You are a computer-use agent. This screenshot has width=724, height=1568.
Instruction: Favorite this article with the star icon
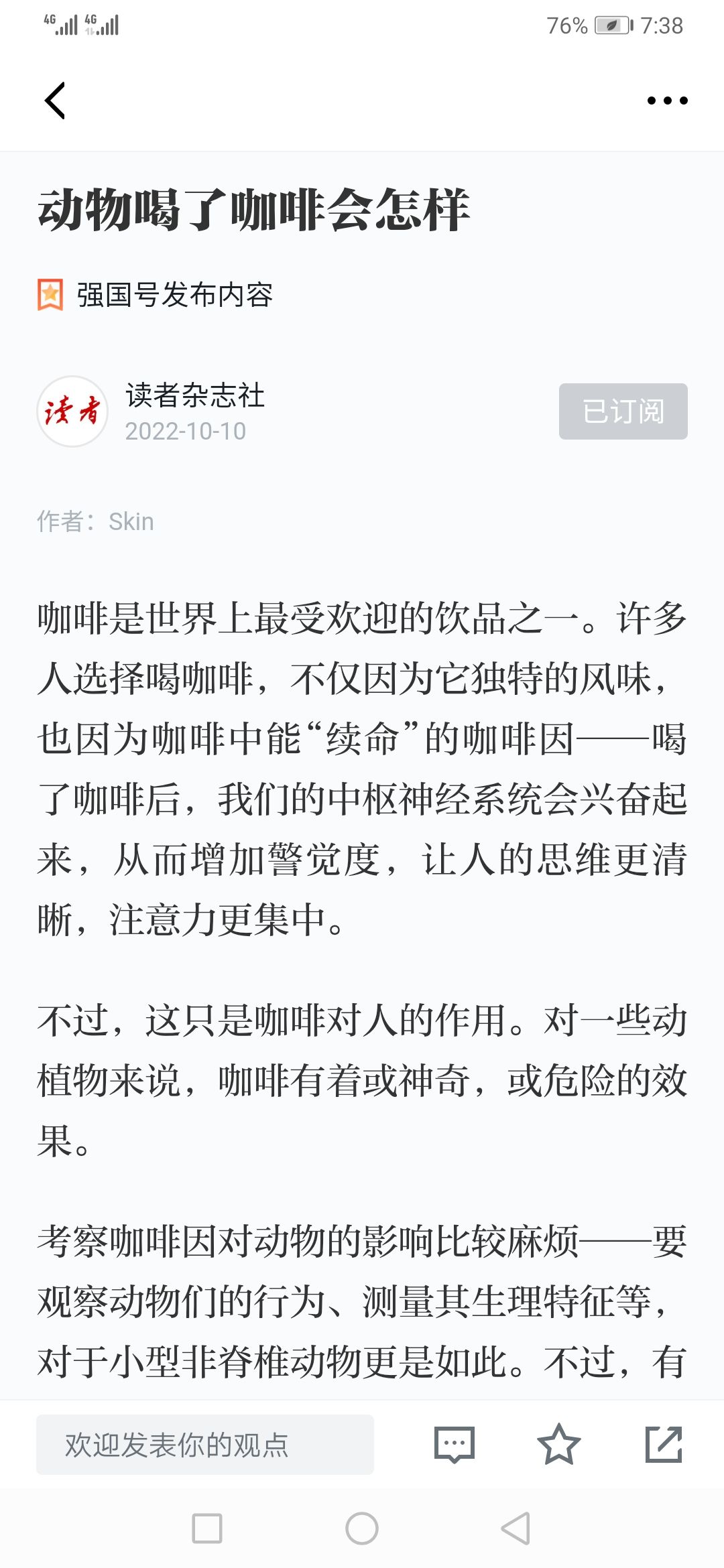[558, 1444]
